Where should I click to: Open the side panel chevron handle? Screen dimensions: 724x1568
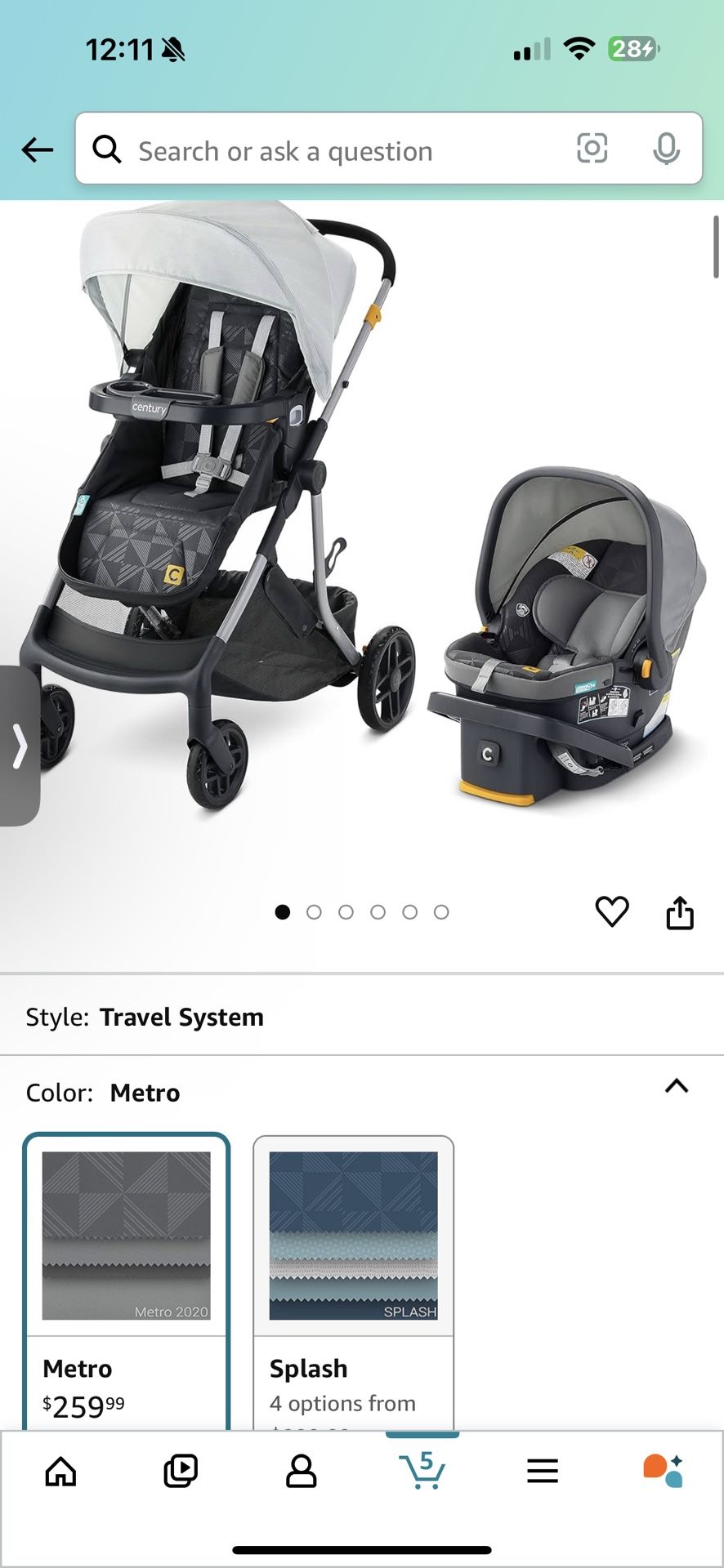20,746
